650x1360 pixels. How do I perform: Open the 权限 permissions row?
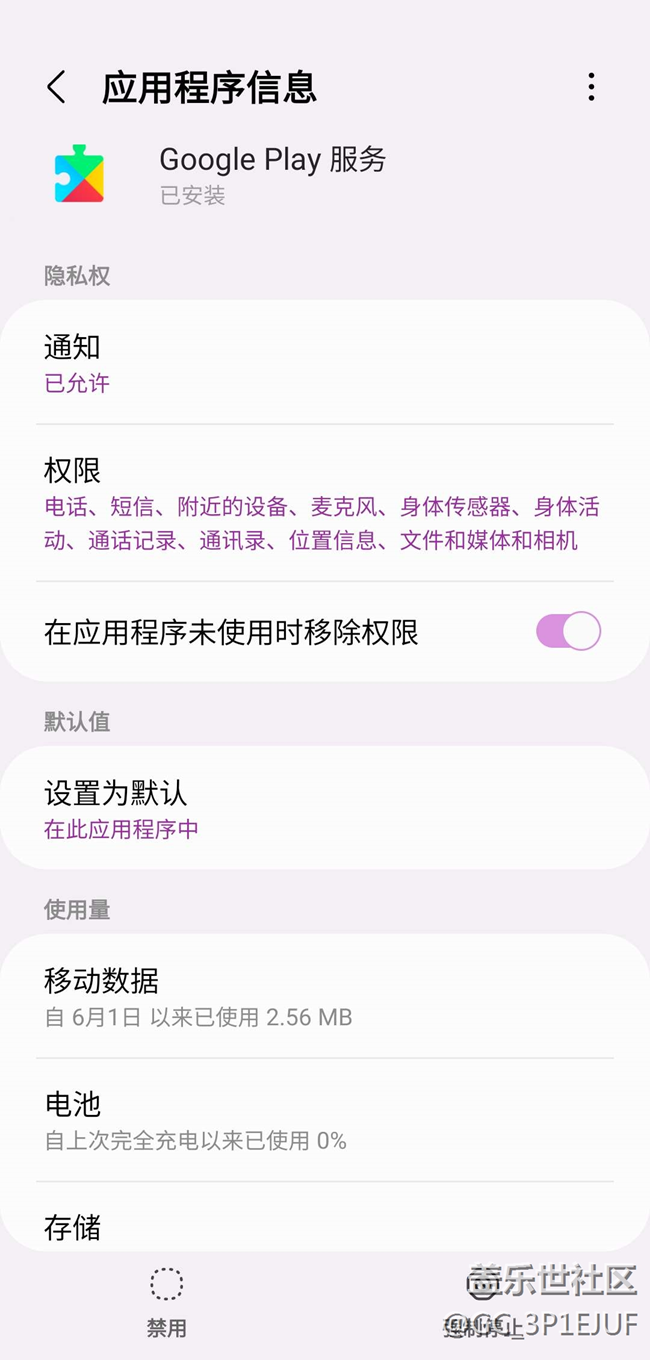325,503
